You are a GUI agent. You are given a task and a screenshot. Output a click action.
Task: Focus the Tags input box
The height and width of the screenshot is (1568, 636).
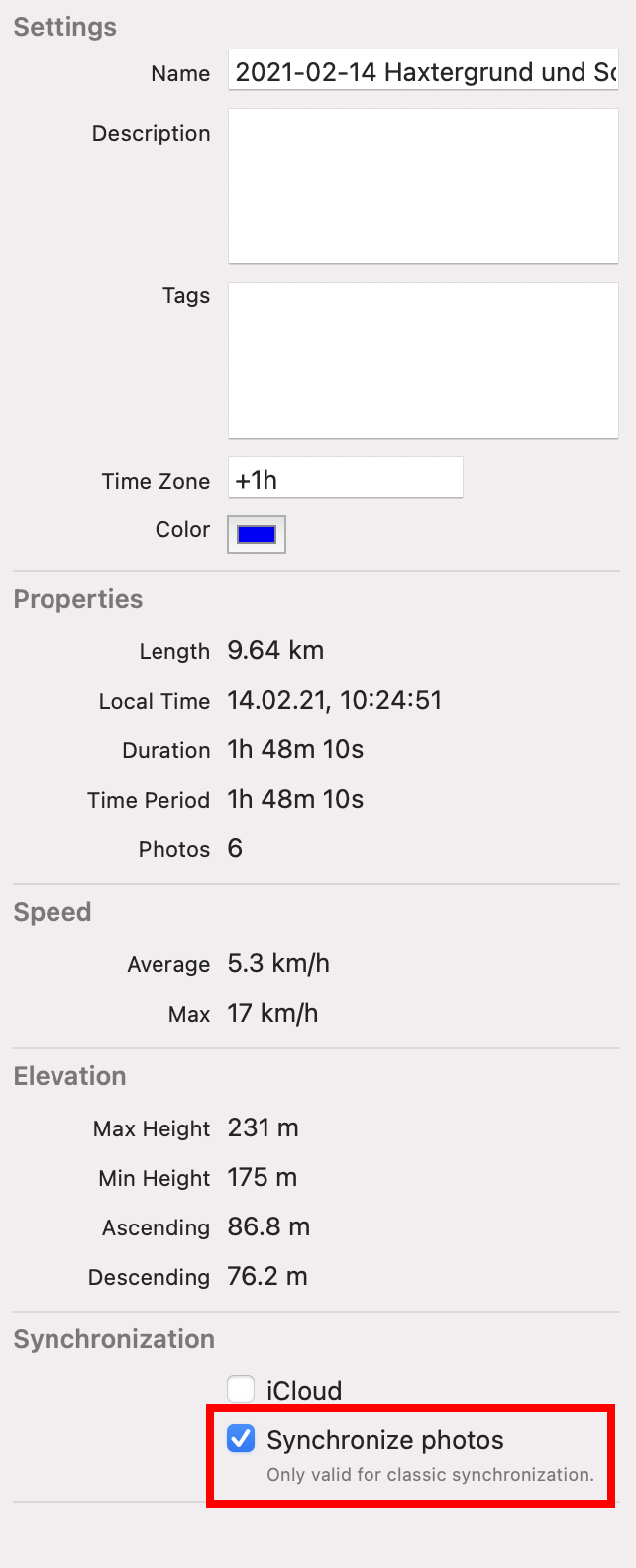pos(423,360)
